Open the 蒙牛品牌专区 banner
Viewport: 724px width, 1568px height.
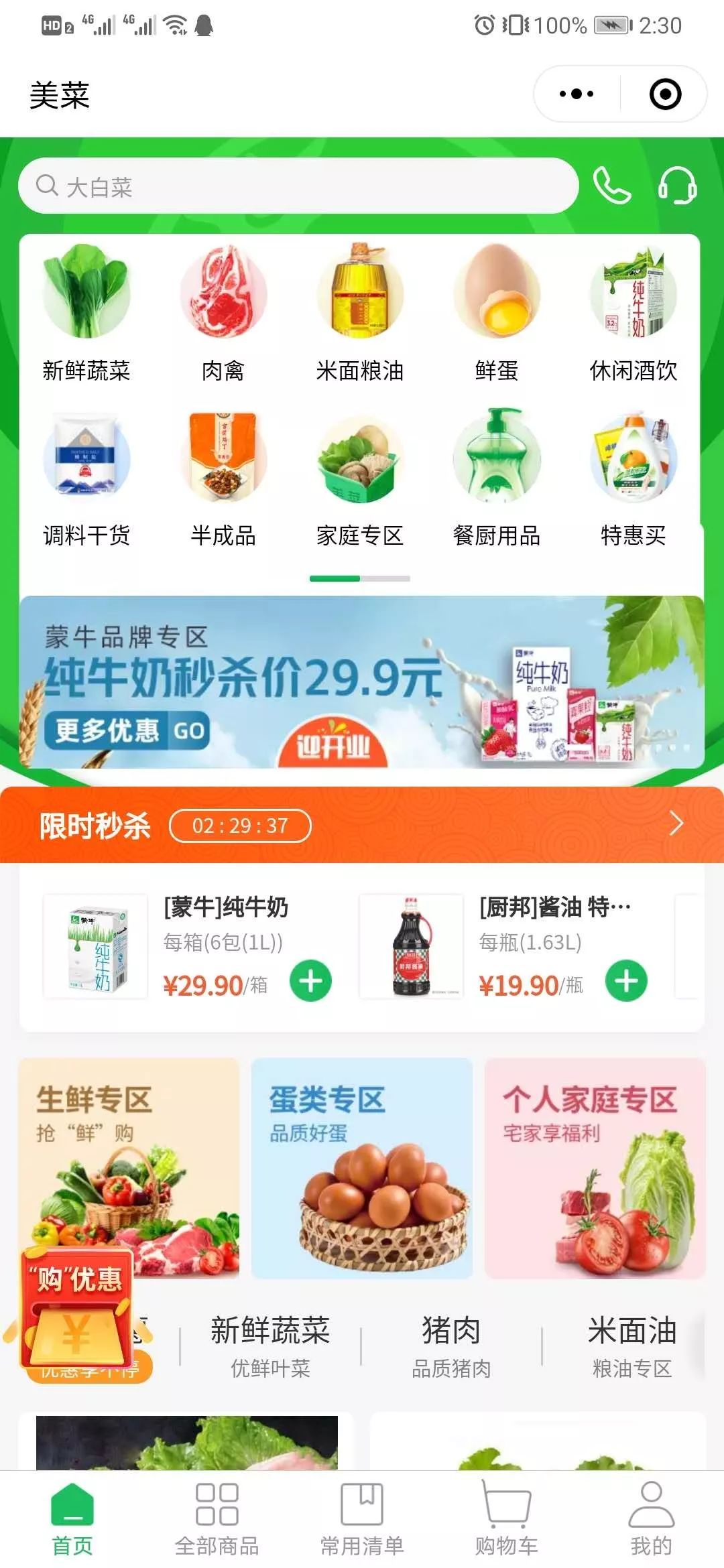(362, 681)
